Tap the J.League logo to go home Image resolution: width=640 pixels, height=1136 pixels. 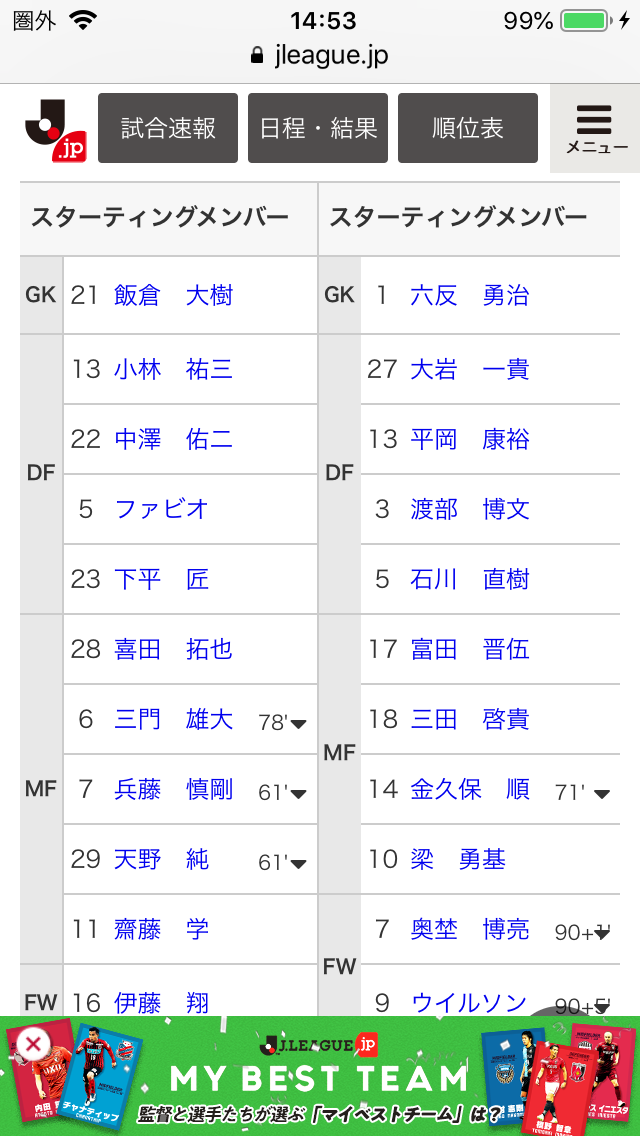[55, 129]
